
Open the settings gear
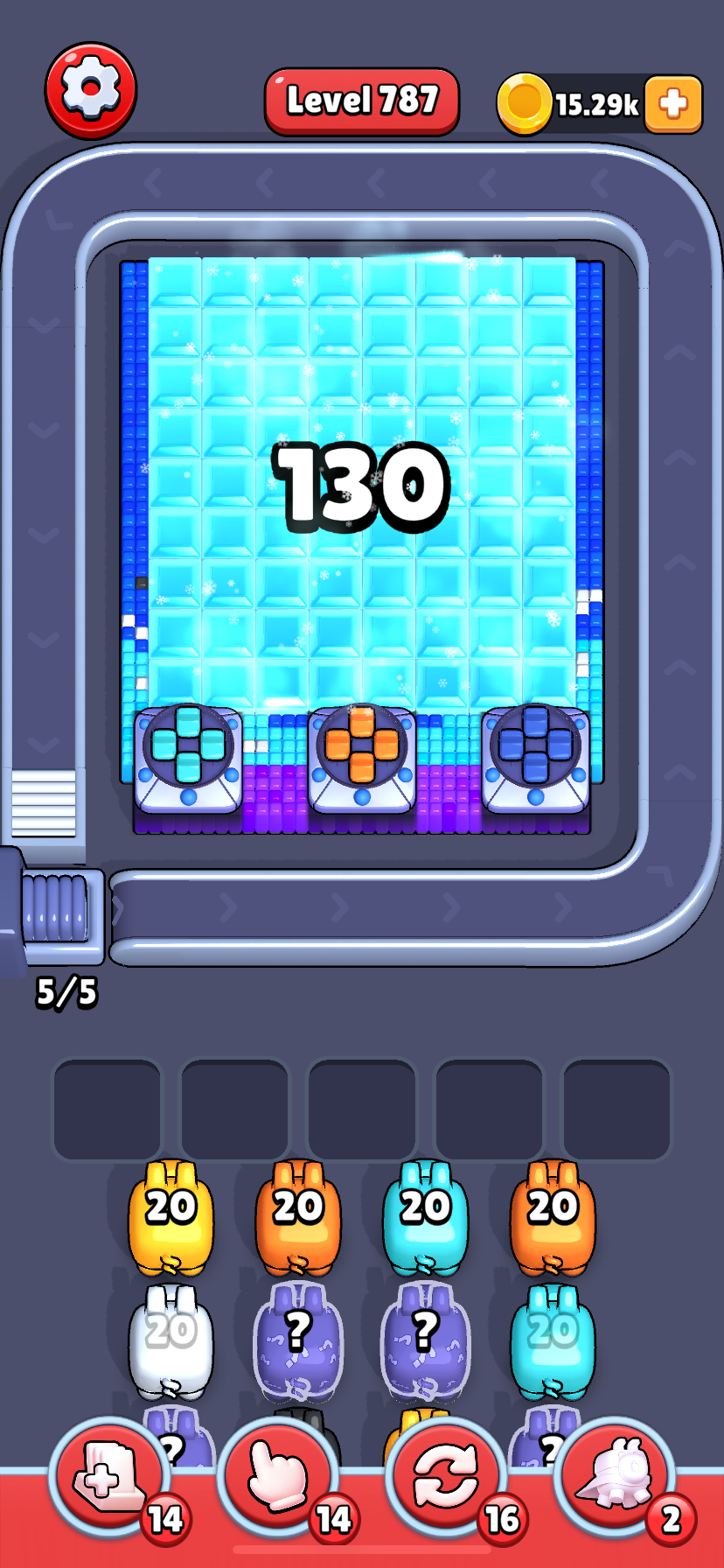coord(90,89)
